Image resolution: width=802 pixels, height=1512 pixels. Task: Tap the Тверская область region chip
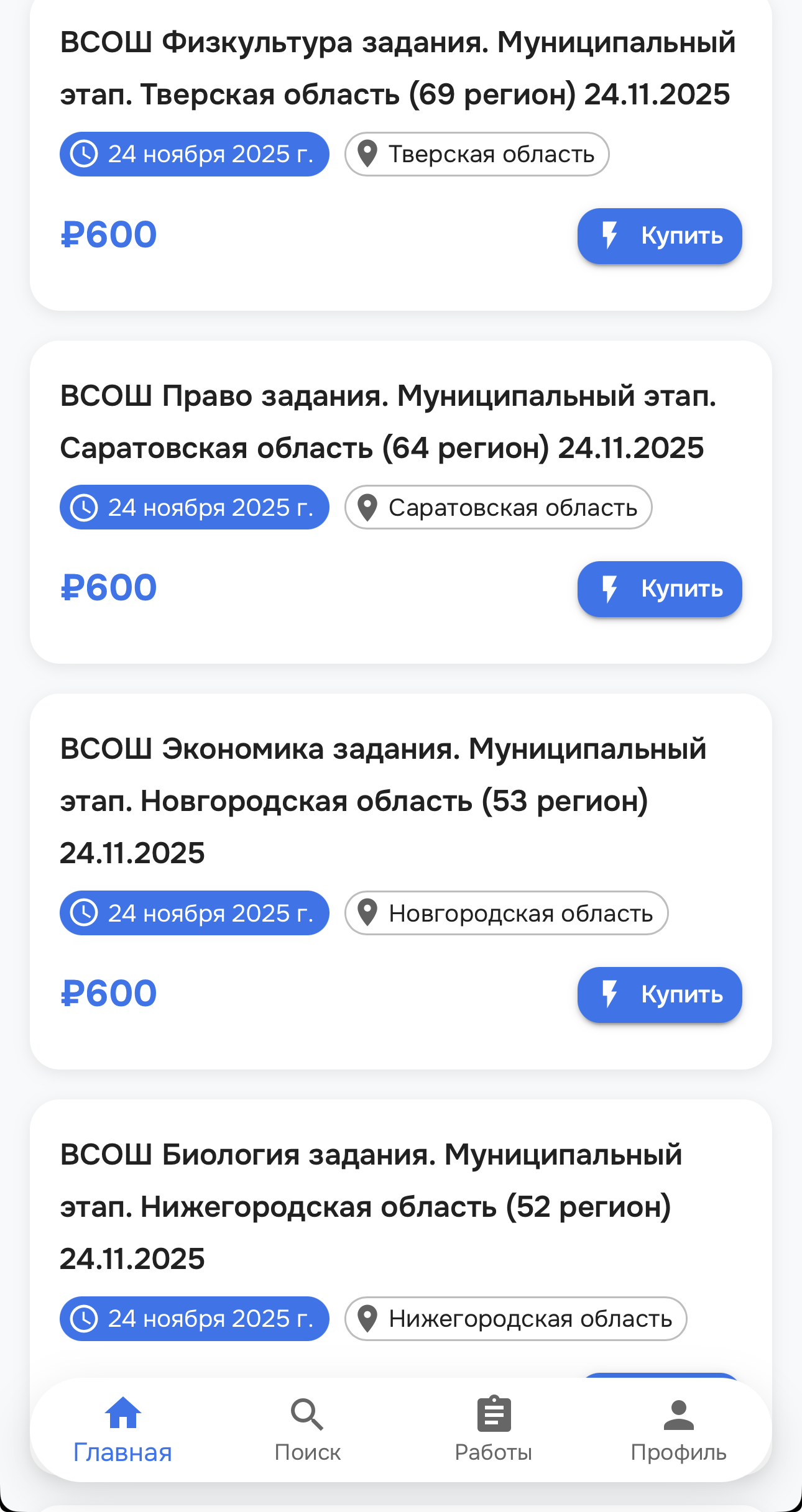tap(477, 155)
